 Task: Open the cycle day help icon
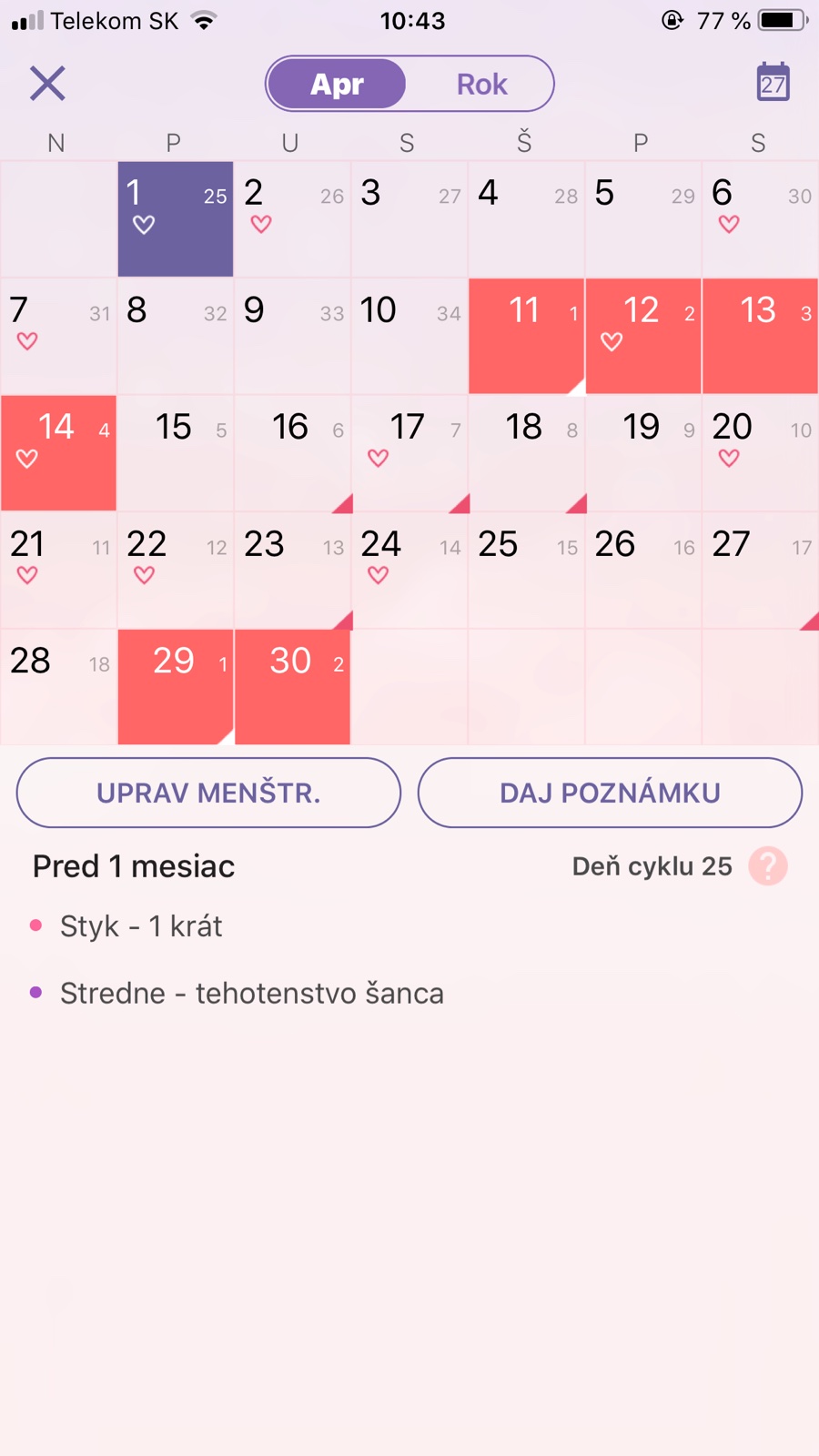coord(767,865)
